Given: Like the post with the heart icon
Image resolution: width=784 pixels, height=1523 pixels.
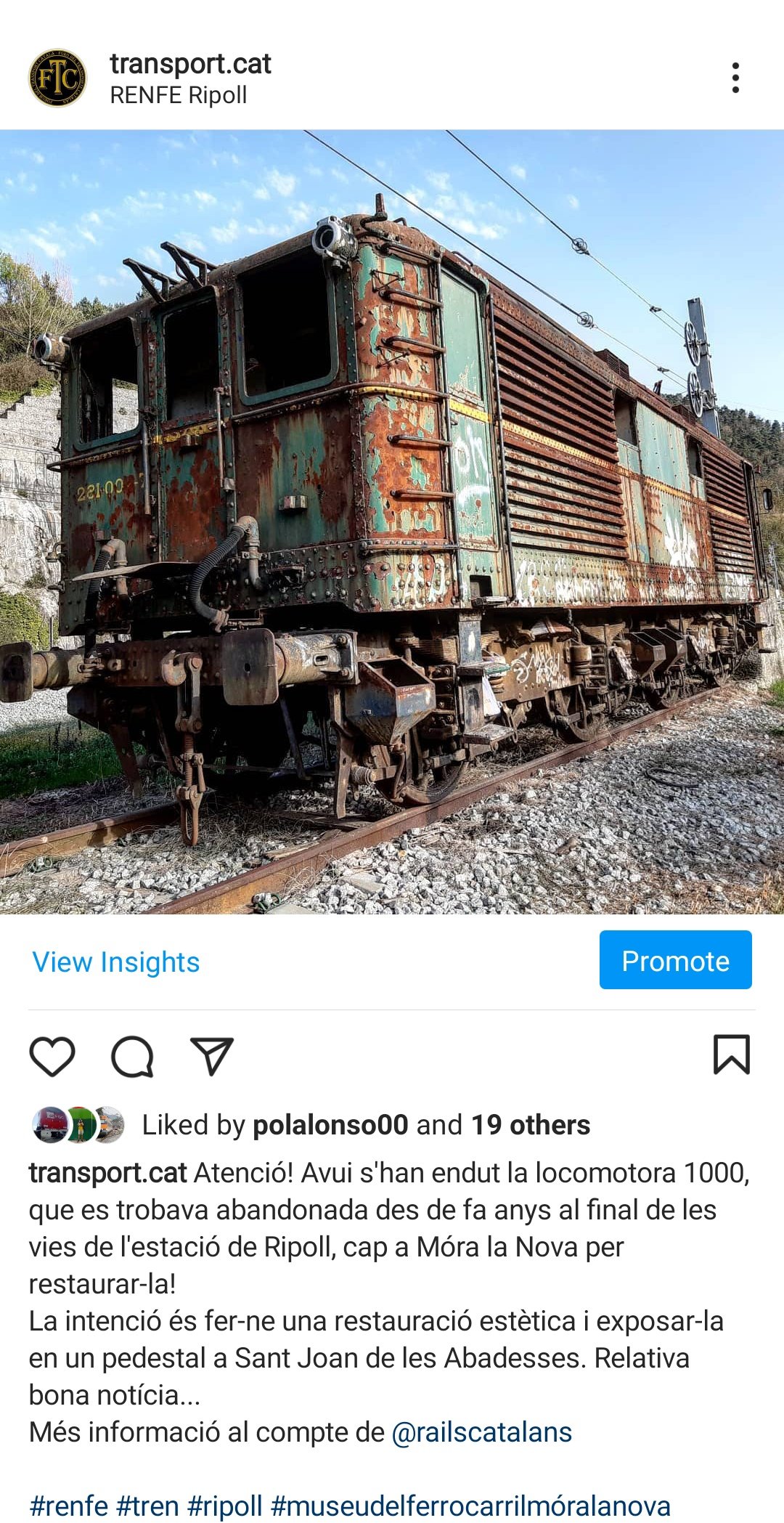Looking at the screenshot, I should (52, 1055).
